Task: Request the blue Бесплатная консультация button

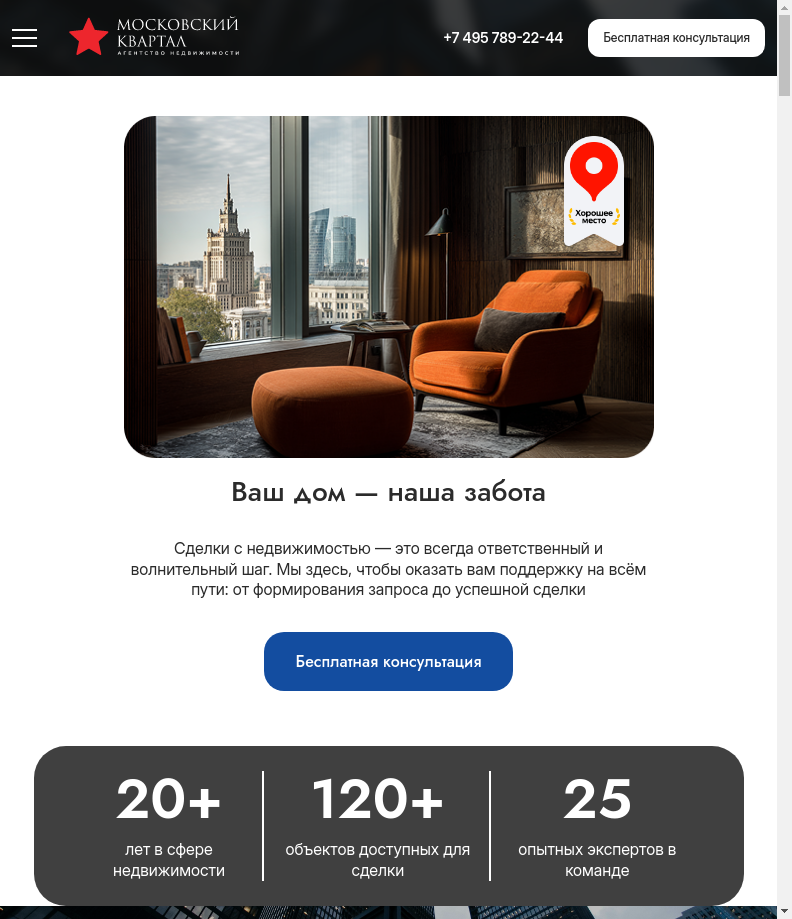Action: (388, 661)
